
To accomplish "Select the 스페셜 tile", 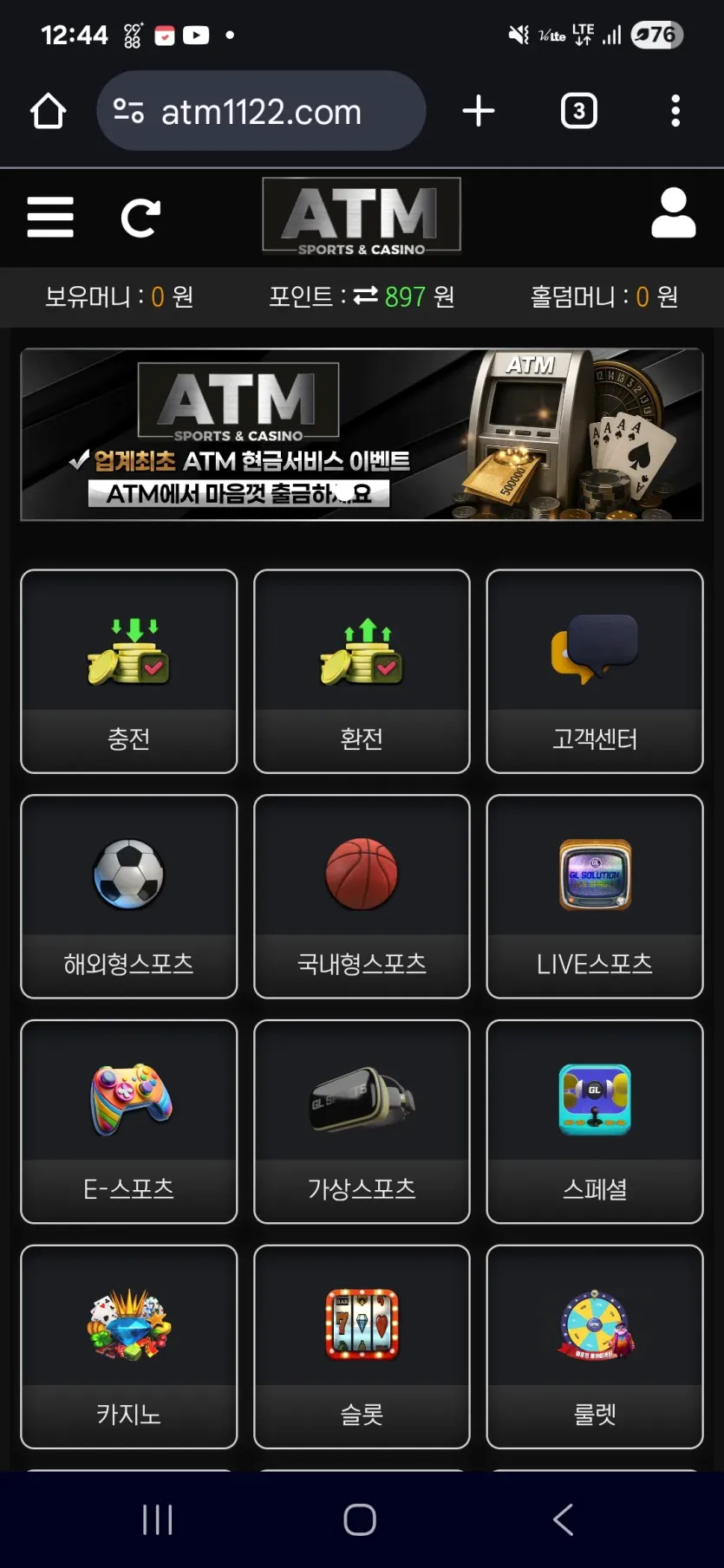I will [595, 1122].
